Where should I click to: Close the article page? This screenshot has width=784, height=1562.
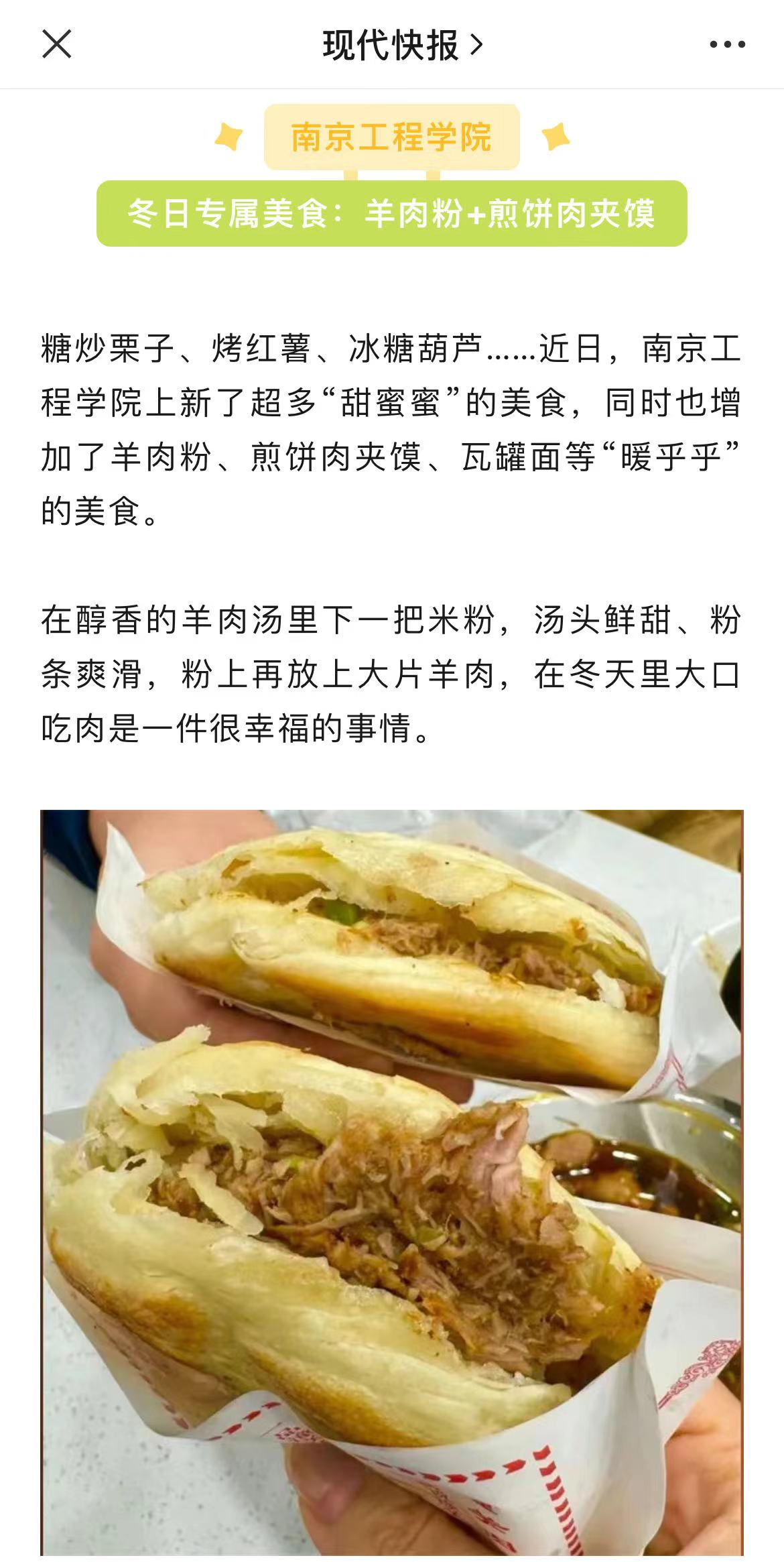[x=57, y=45]
